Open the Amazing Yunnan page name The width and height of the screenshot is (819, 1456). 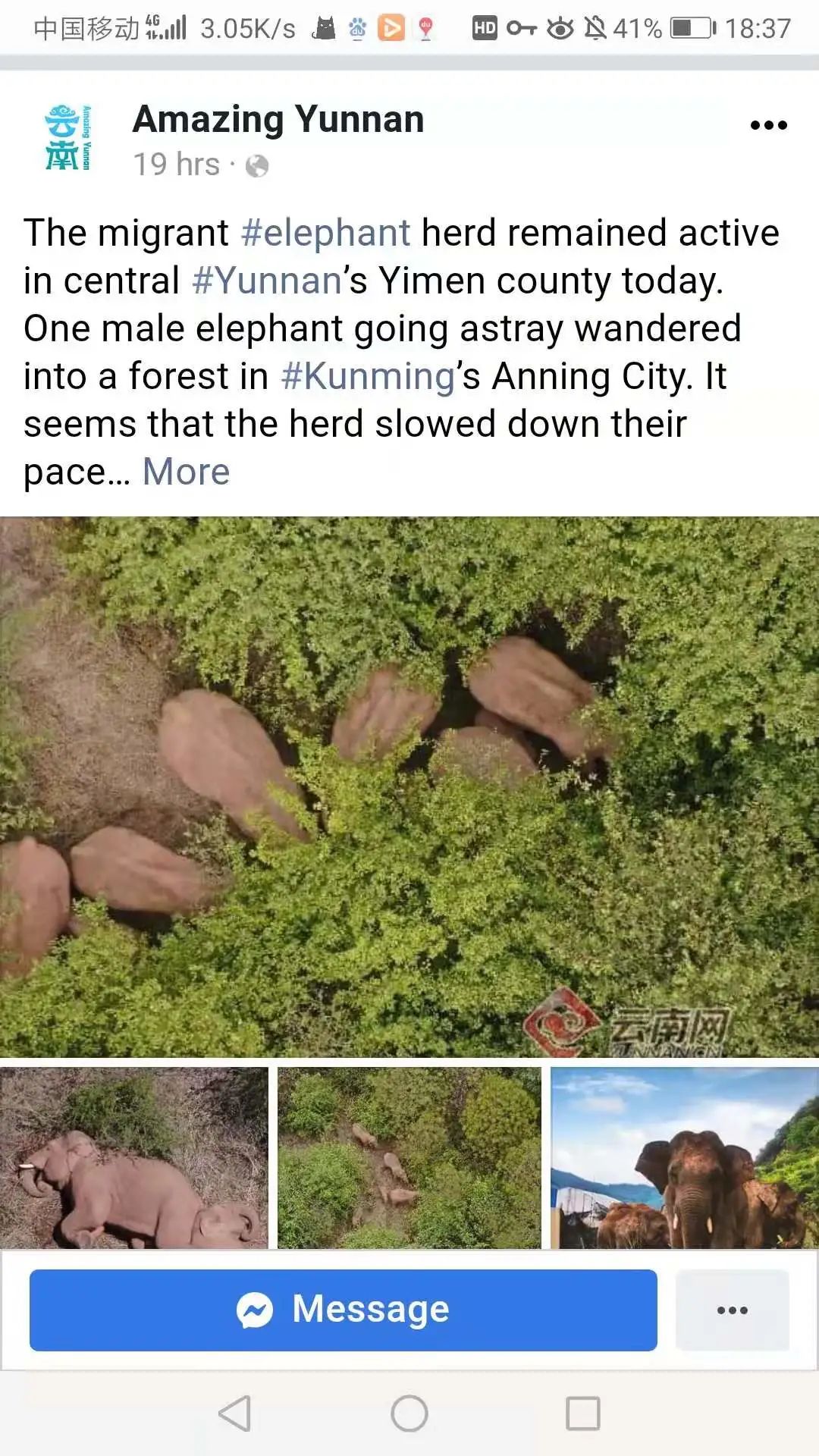pyautogui.click(x=278, y=120)
